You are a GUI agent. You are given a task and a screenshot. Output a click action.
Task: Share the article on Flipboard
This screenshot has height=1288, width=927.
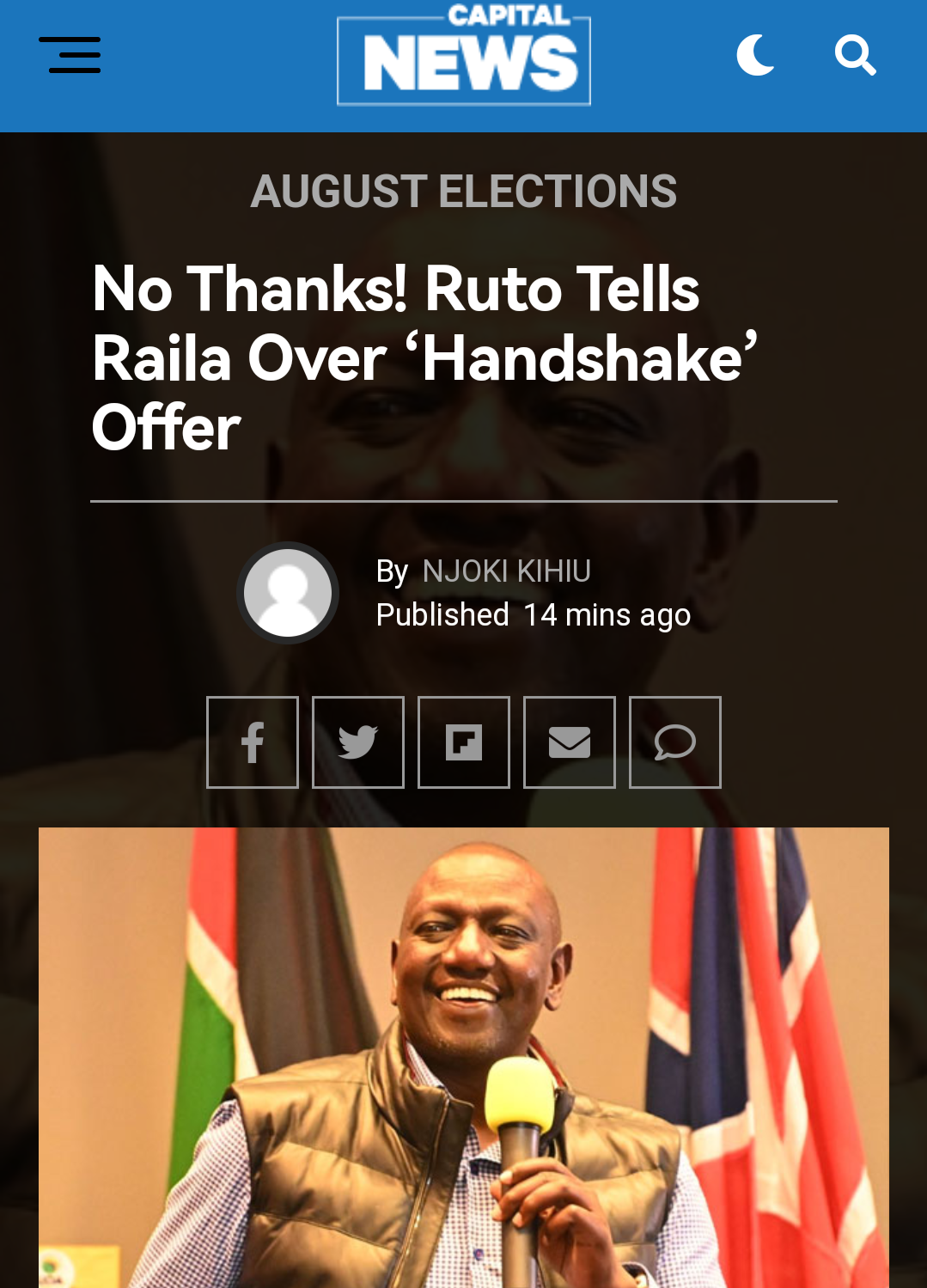coord(464,742)
